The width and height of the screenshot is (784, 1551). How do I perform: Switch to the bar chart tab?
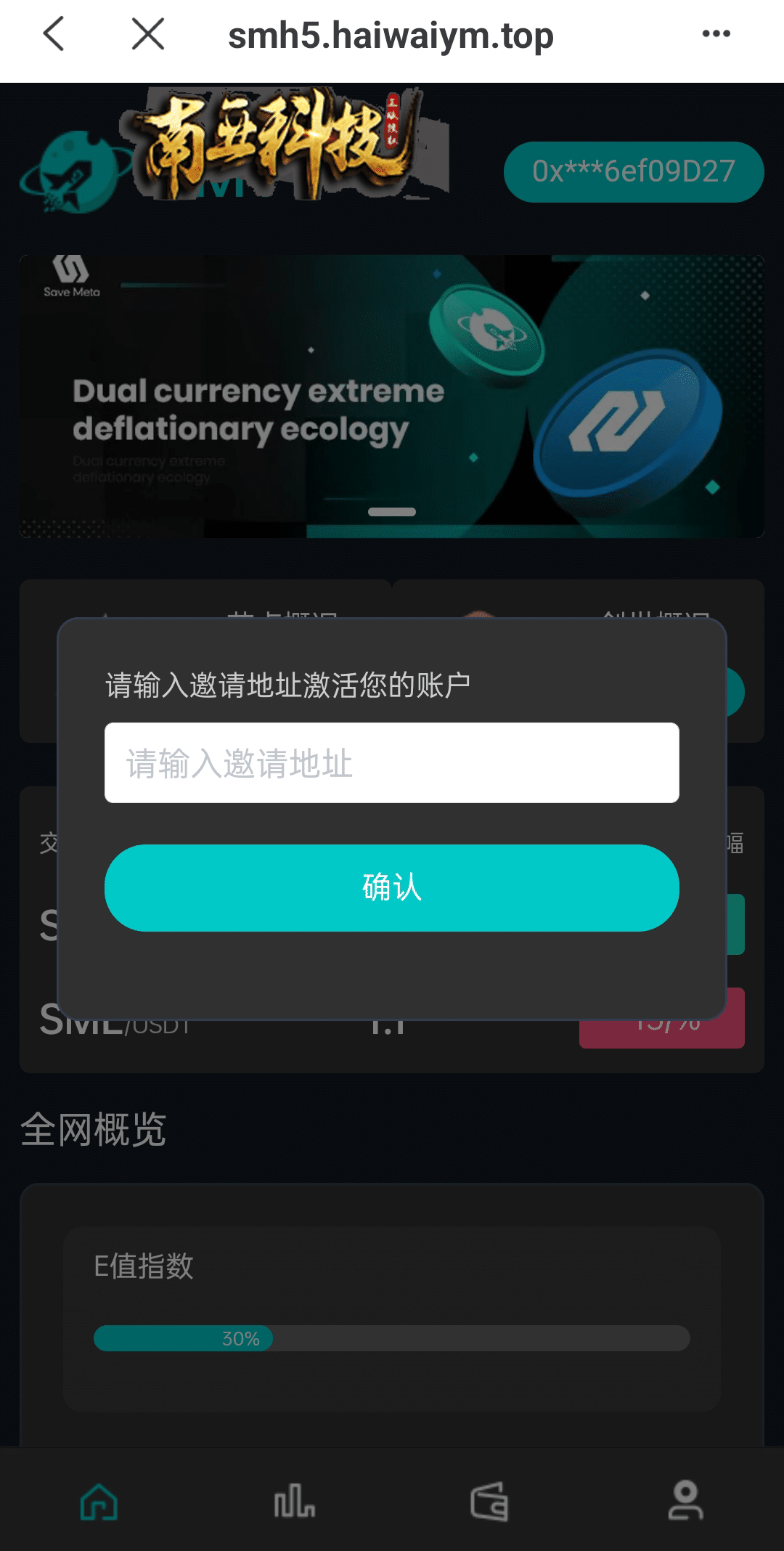pos(294,1502)
